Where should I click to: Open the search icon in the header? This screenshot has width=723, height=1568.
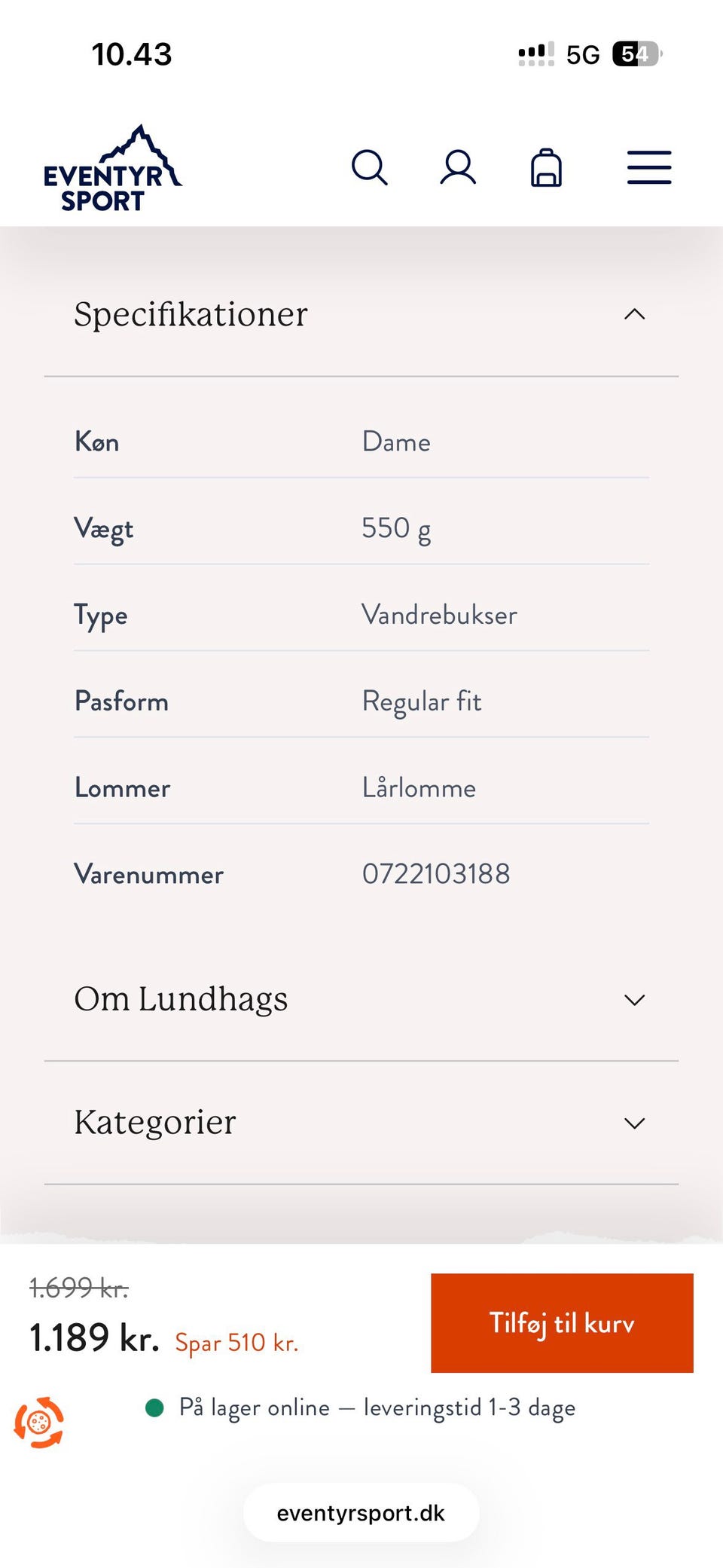click(369, 167)
